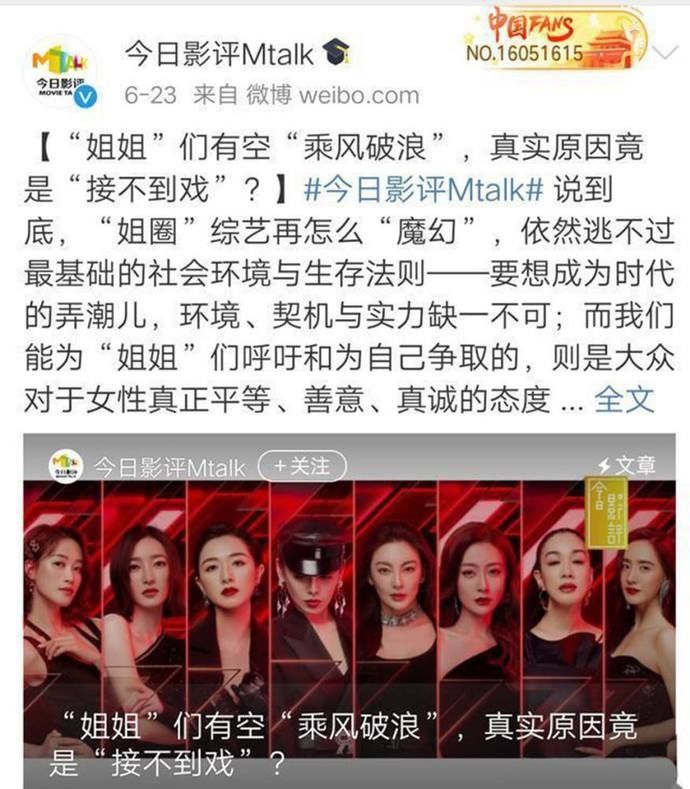Open 今日影评Mtalk's profile avatar
This screenshot has width=690, height=789.
64,74
